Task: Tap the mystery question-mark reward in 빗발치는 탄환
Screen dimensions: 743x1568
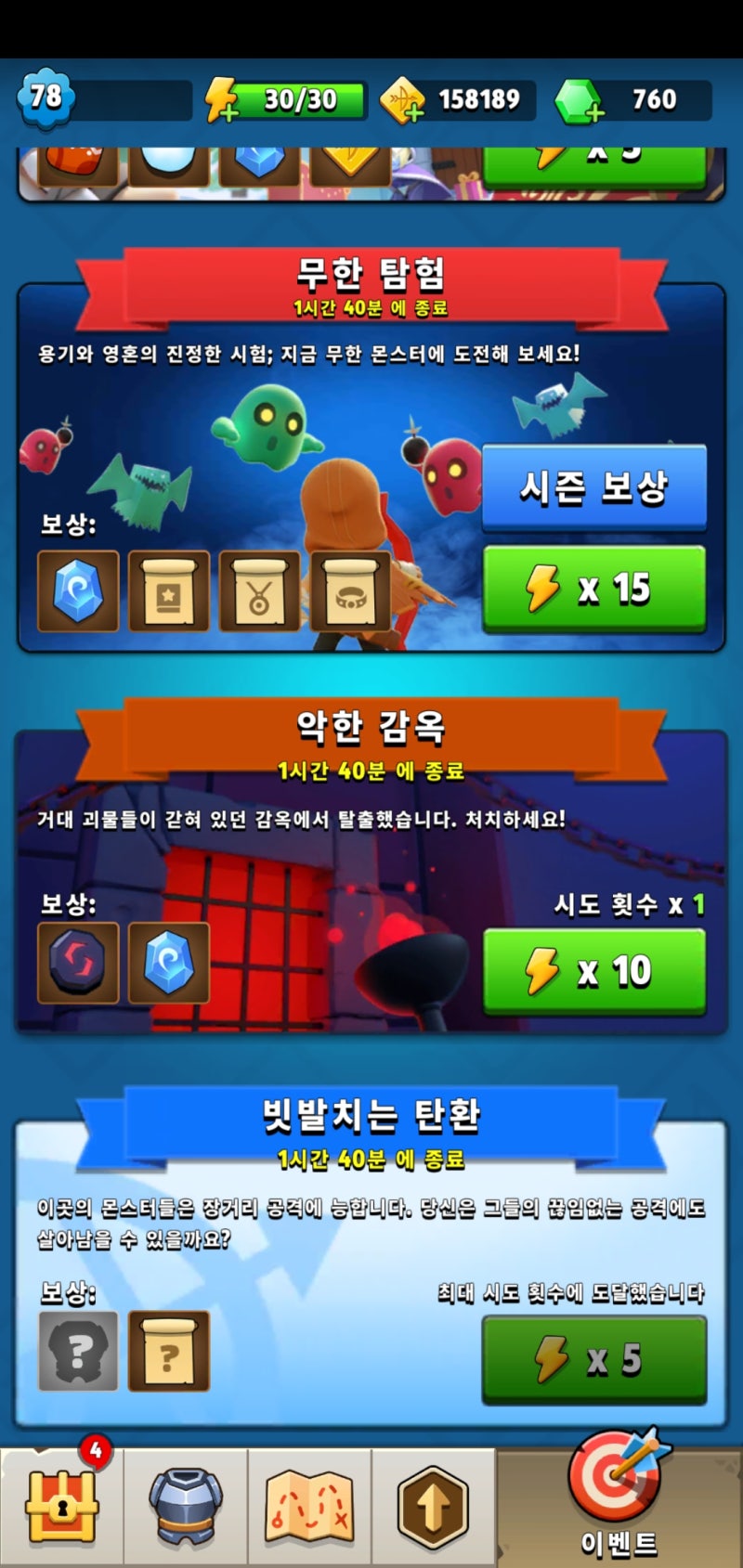Action: pyautogui.click(x=78, y=1352)
